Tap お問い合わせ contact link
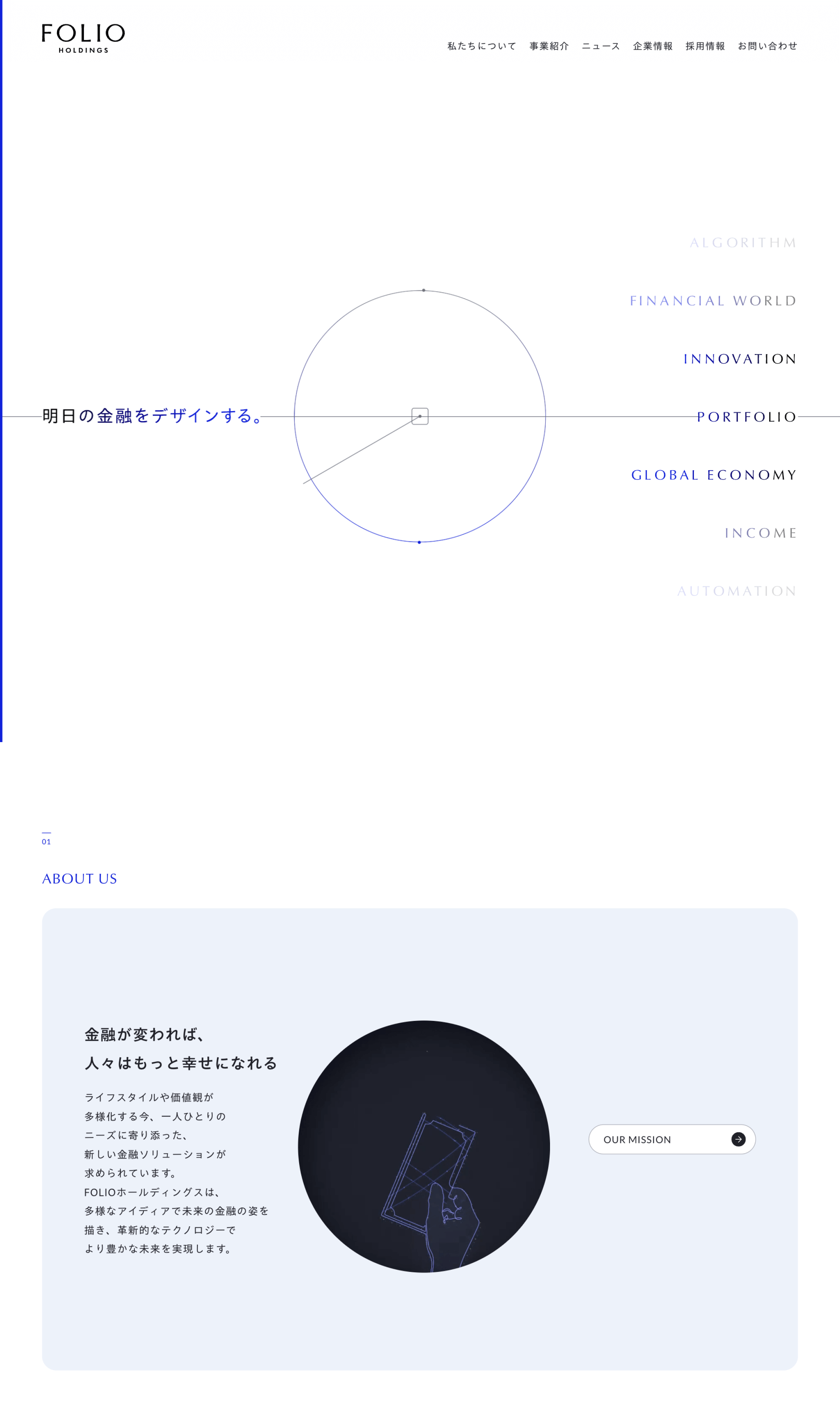Image resolution: width=840 pixels, height=1425 pixels. coord(767,46)
